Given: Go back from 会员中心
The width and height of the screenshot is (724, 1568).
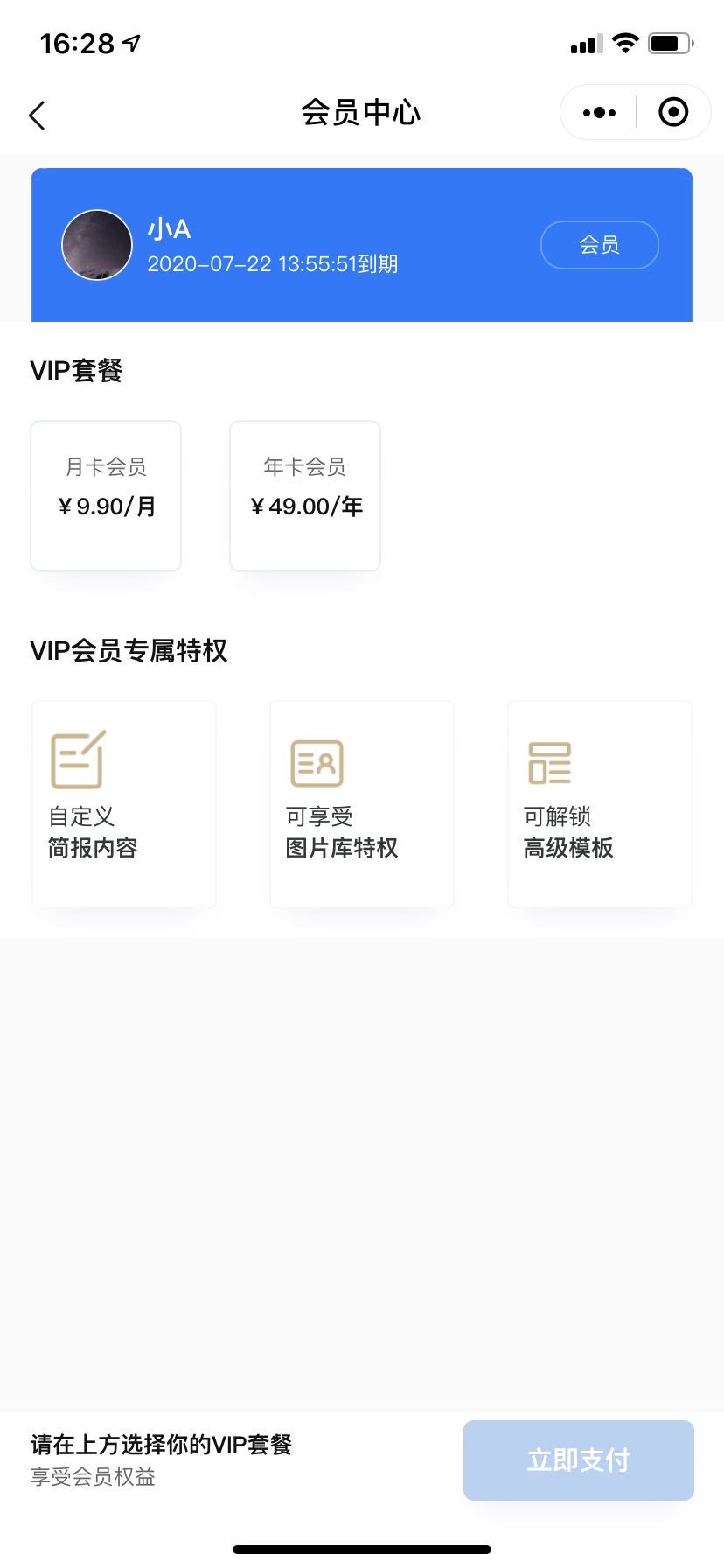Looking at the screenshot, I should (x=37, y=115).
